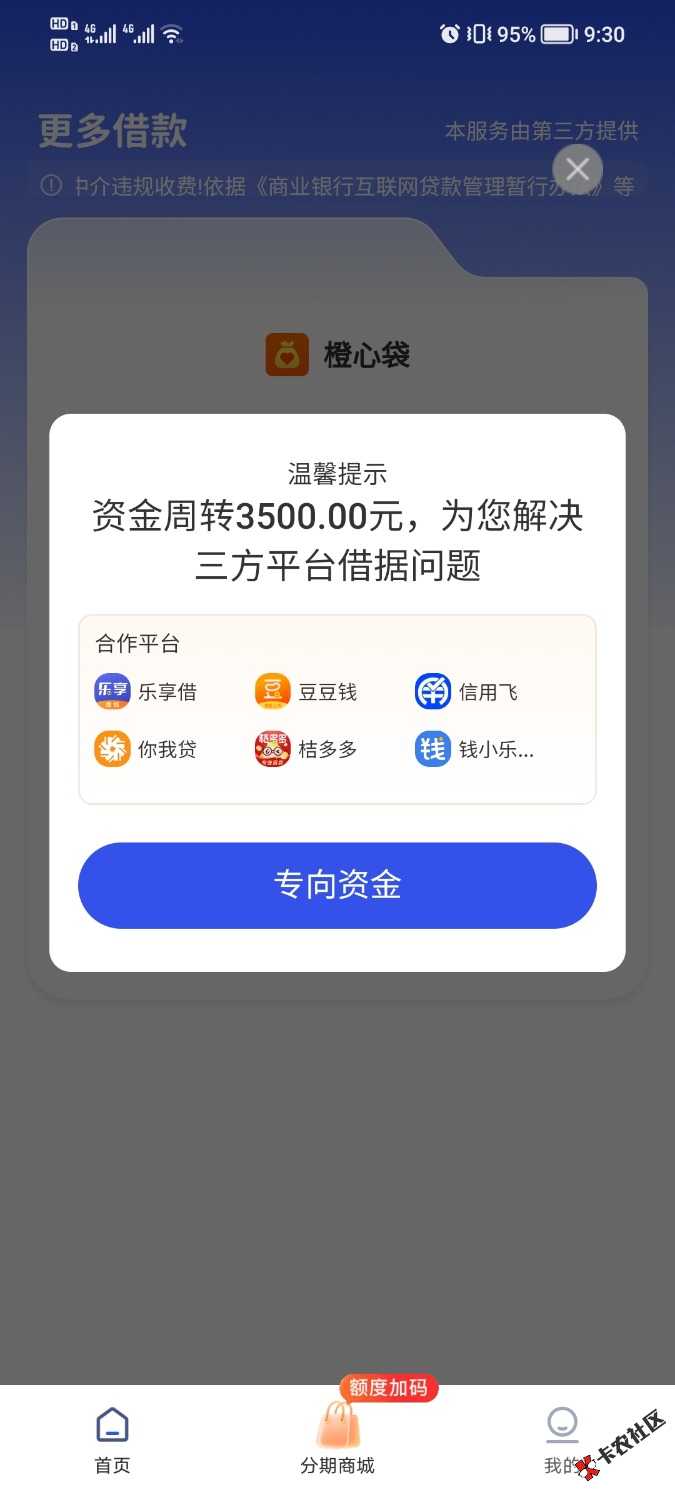Switch to the 首页 tab
Image resolution: width=675 pixels, height=1500 pixels.
(112, 1440)
